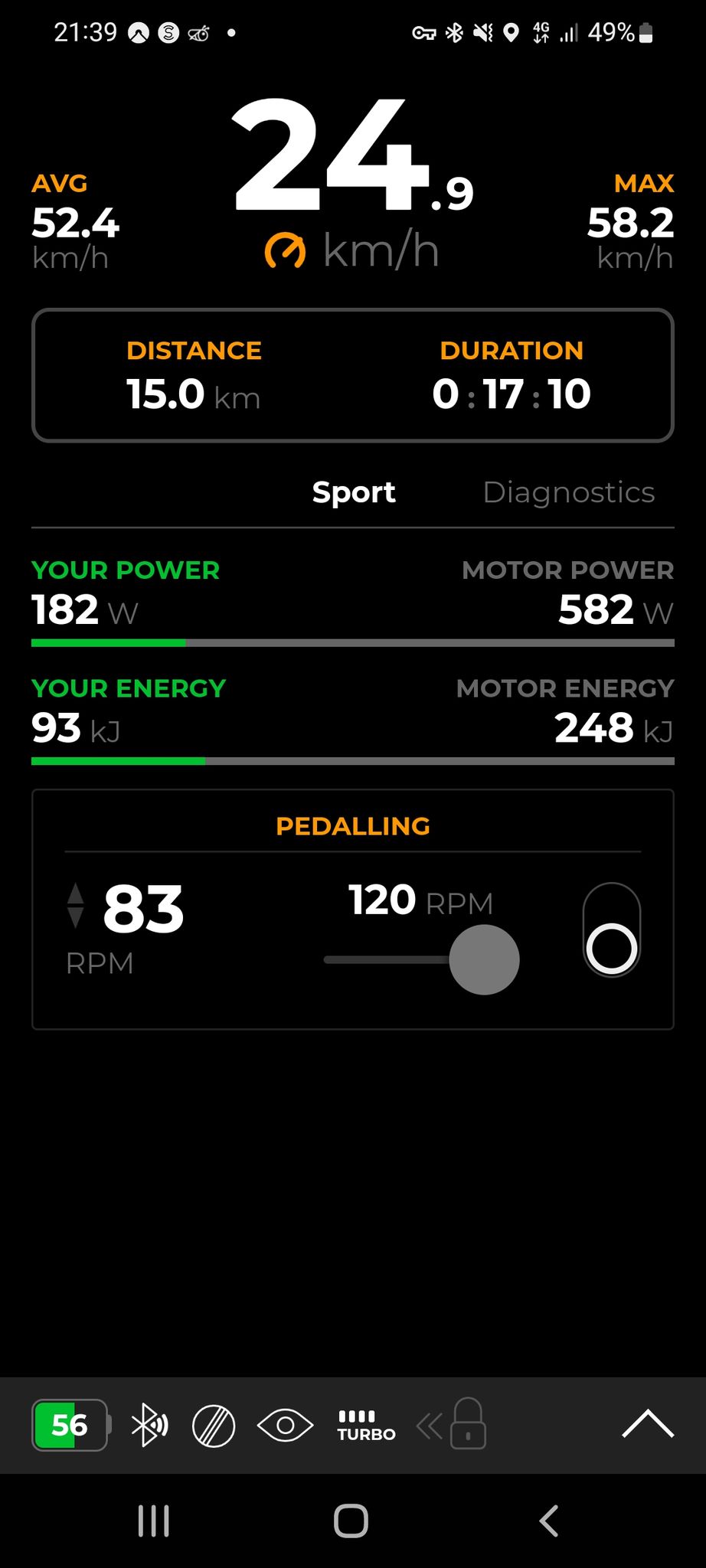
Task: Tap the striped circle icon in bottom bar
Action: tap(214, 1426)
